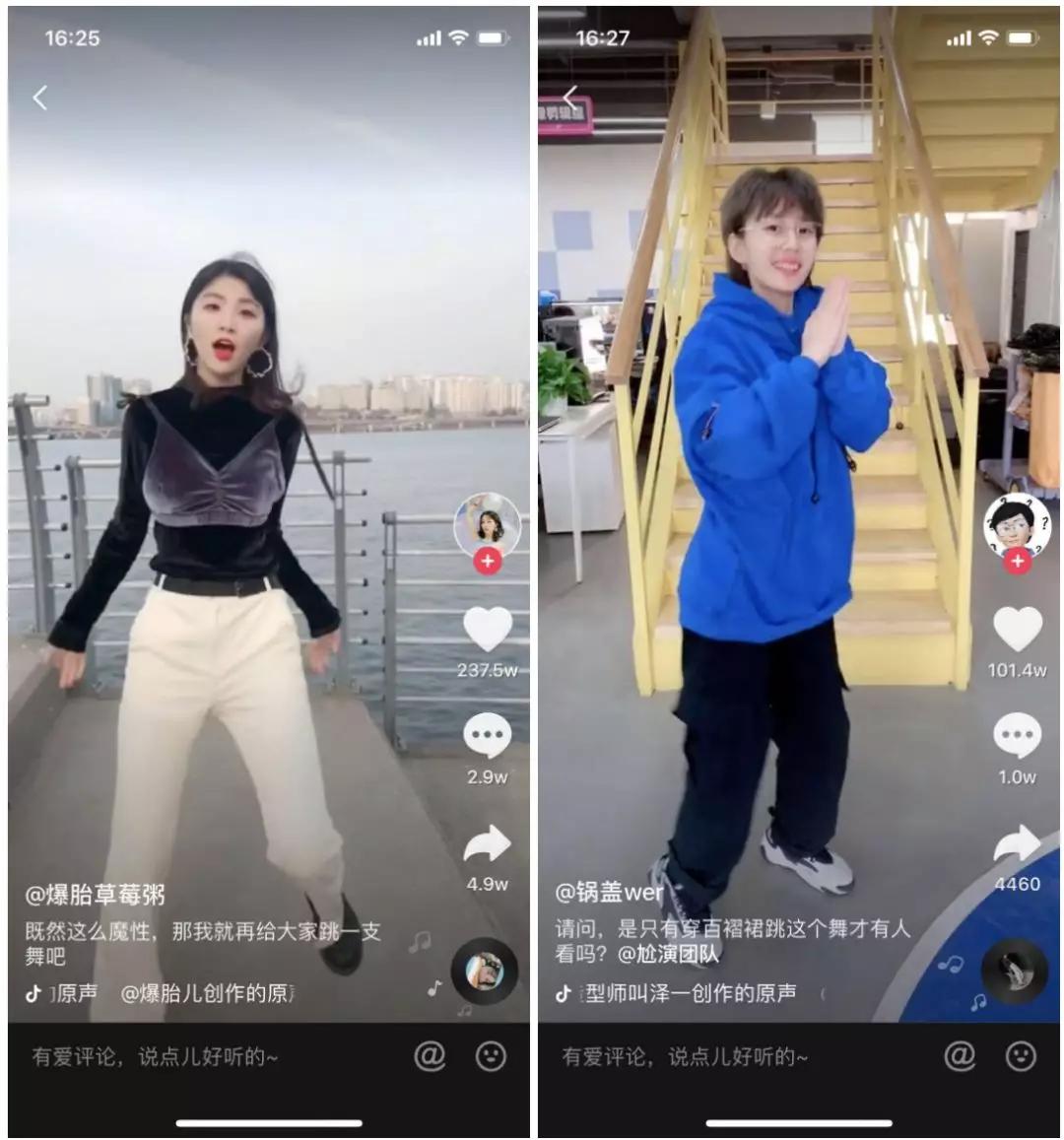Open the mentioned @尬演团队 account

pos(669,953)
